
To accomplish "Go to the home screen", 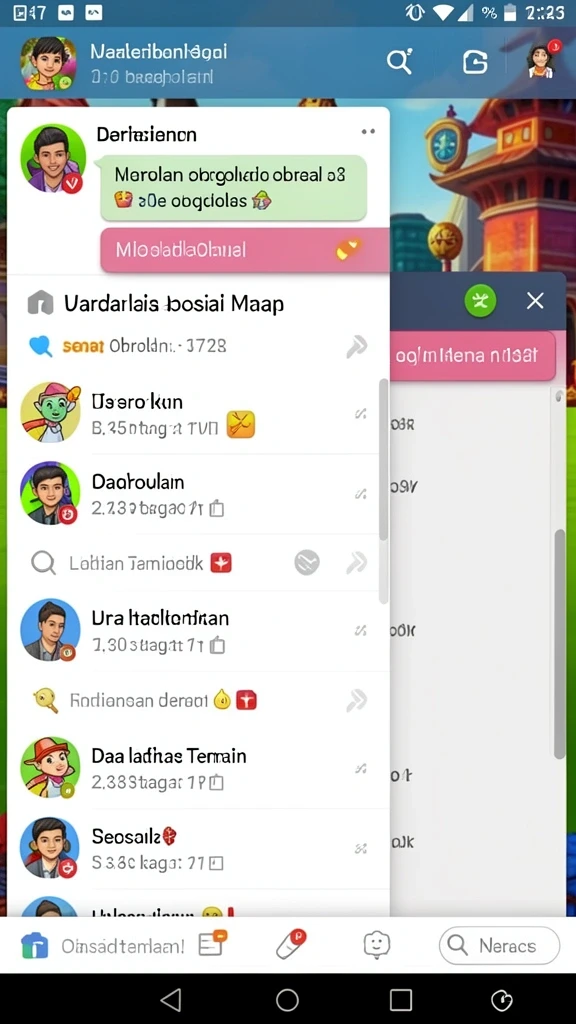I will [287, 999].
